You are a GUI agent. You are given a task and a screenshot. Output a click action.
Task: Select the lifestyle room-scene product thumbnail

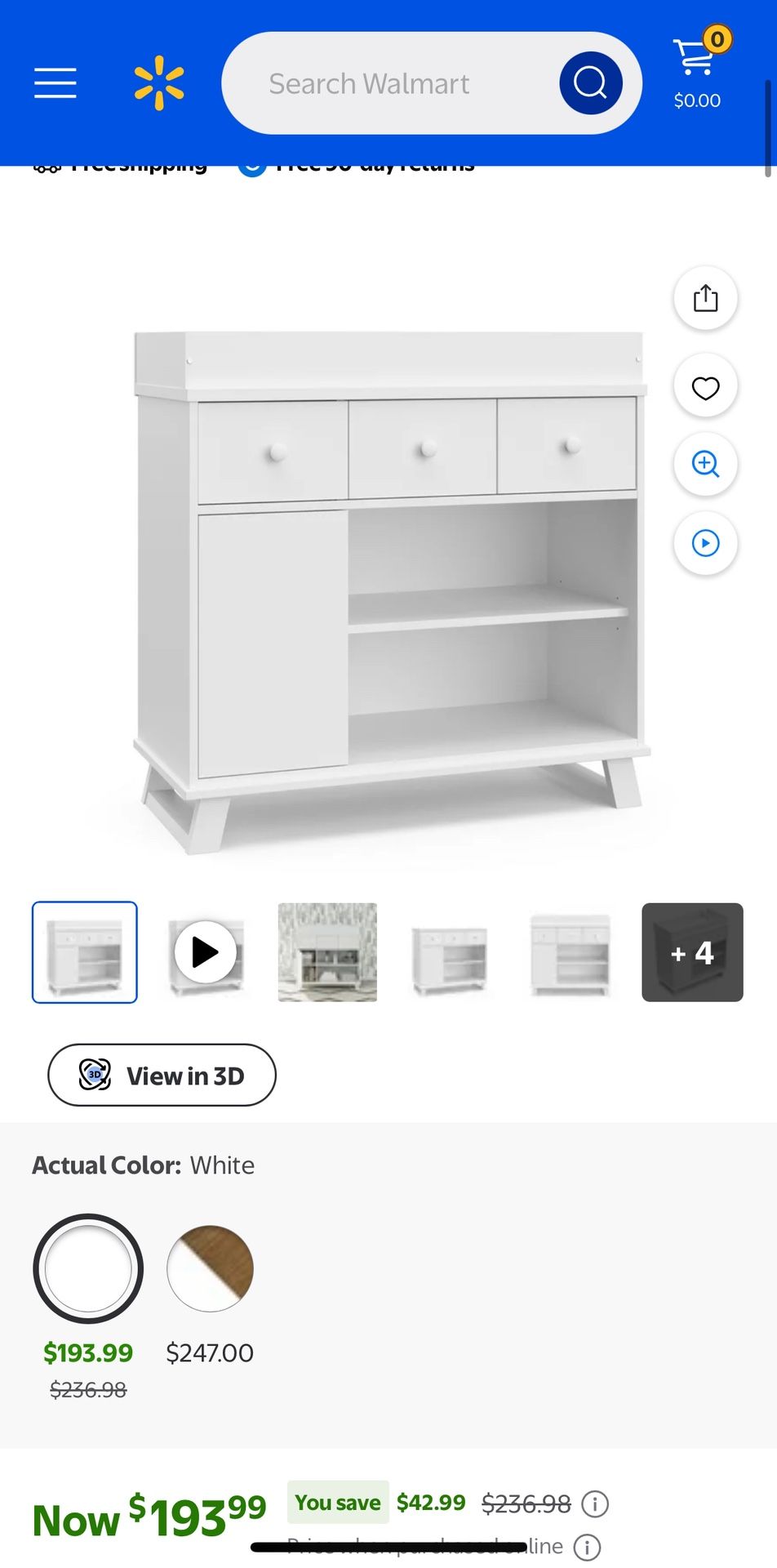point(326,952)
